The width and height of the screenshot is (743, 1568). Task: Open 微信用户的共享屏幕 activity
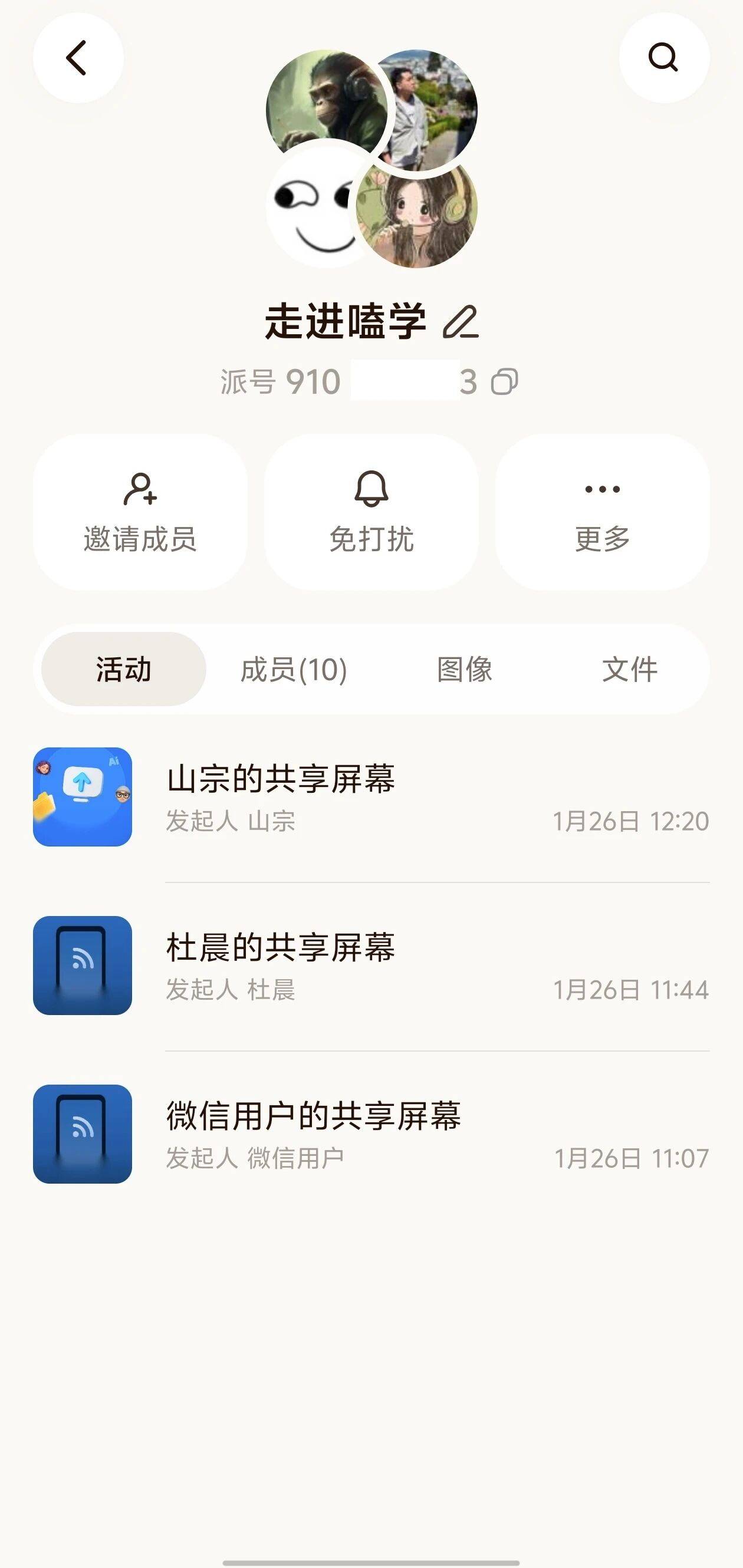[x=371, y=1134]
